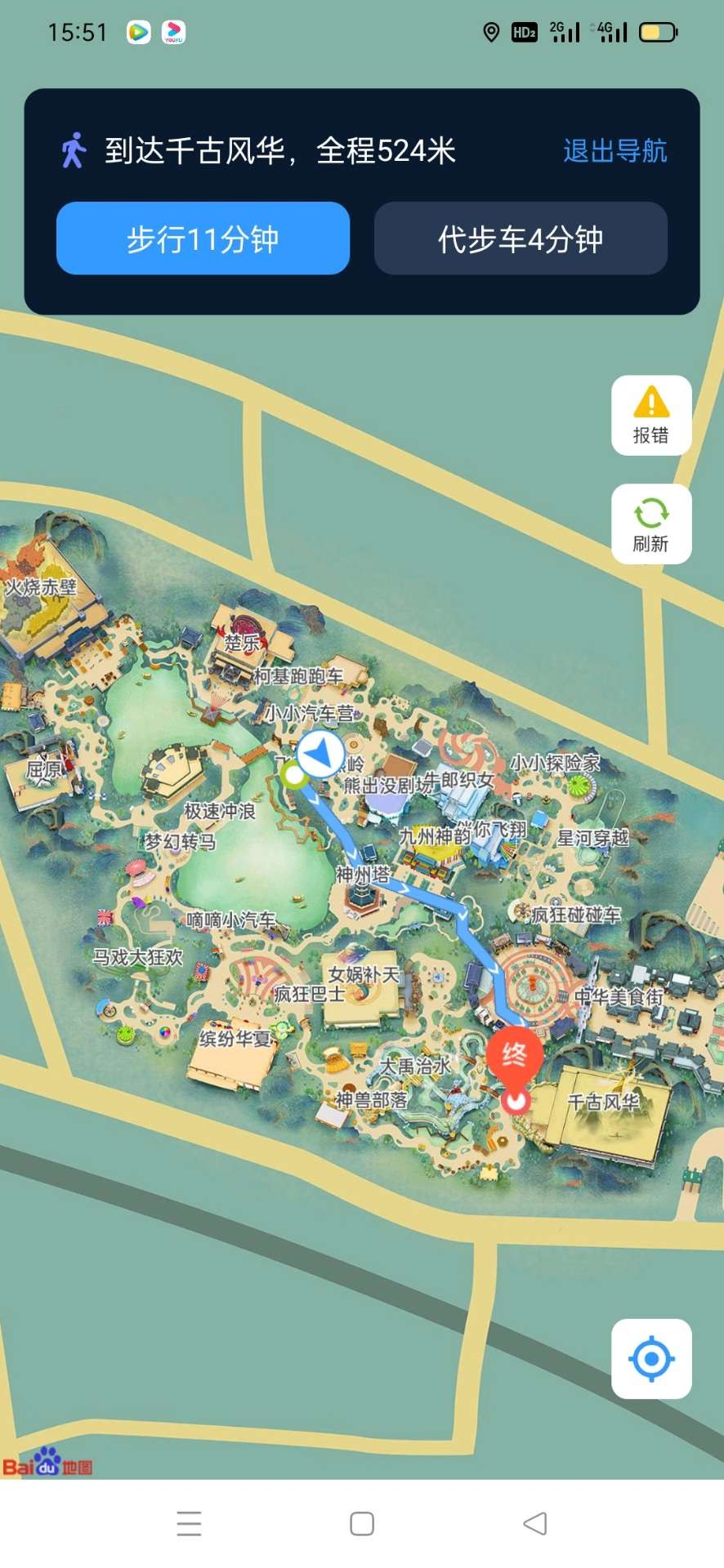Exit navigation via 退出导航
The height and width of the screenshot is (1568, 724).
(x=615, y=151)
